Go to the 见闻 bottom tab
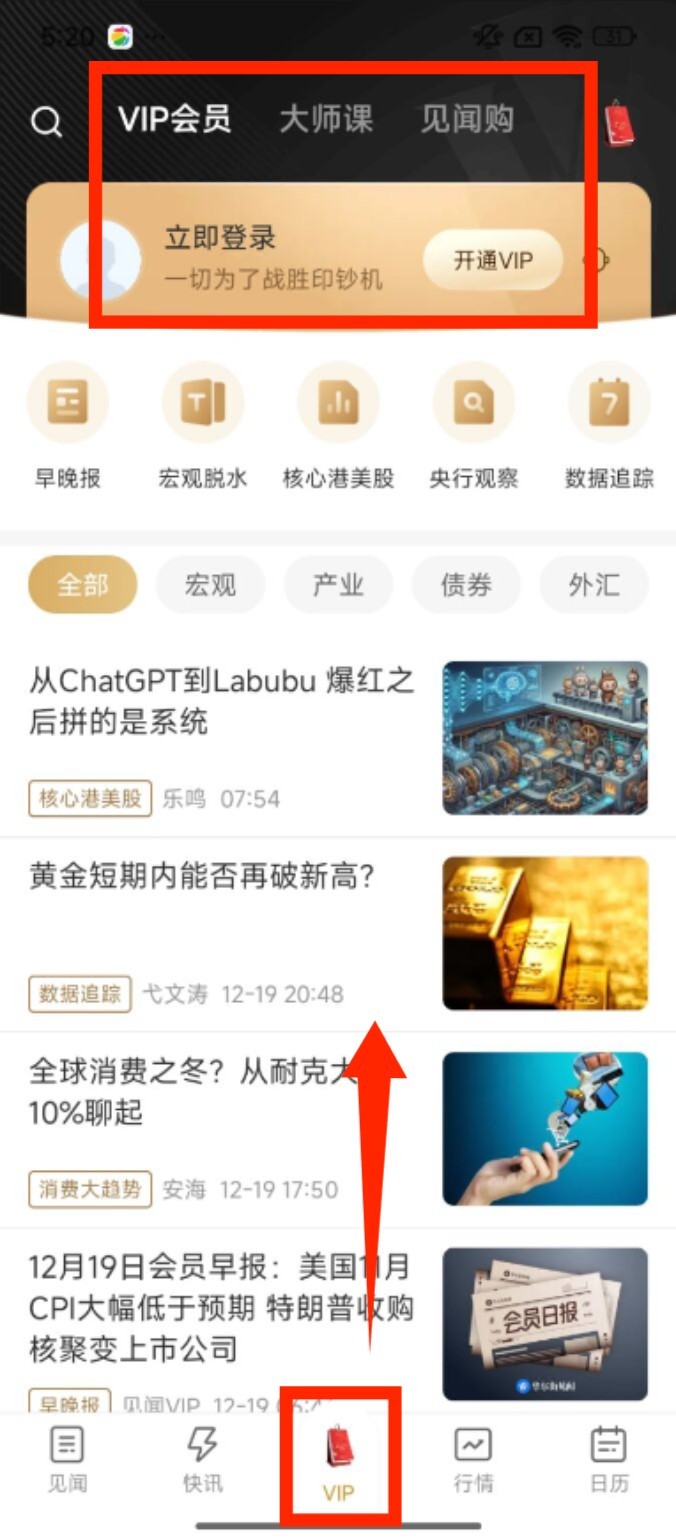Image resolution: width=676 pixels, height=1540 pixels. (67, 1460)
